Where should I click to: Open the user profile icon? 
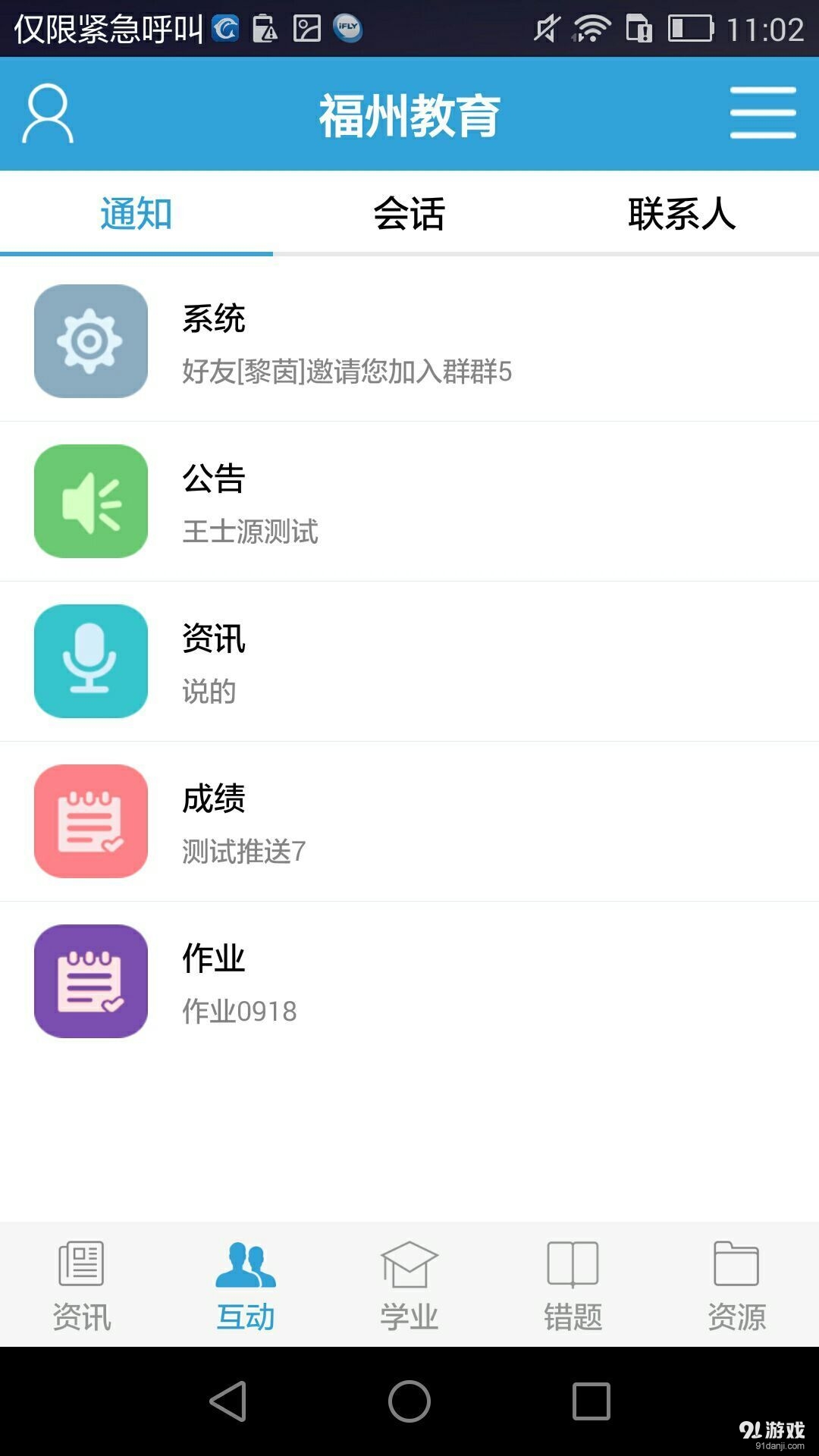[x=47, y=114]
